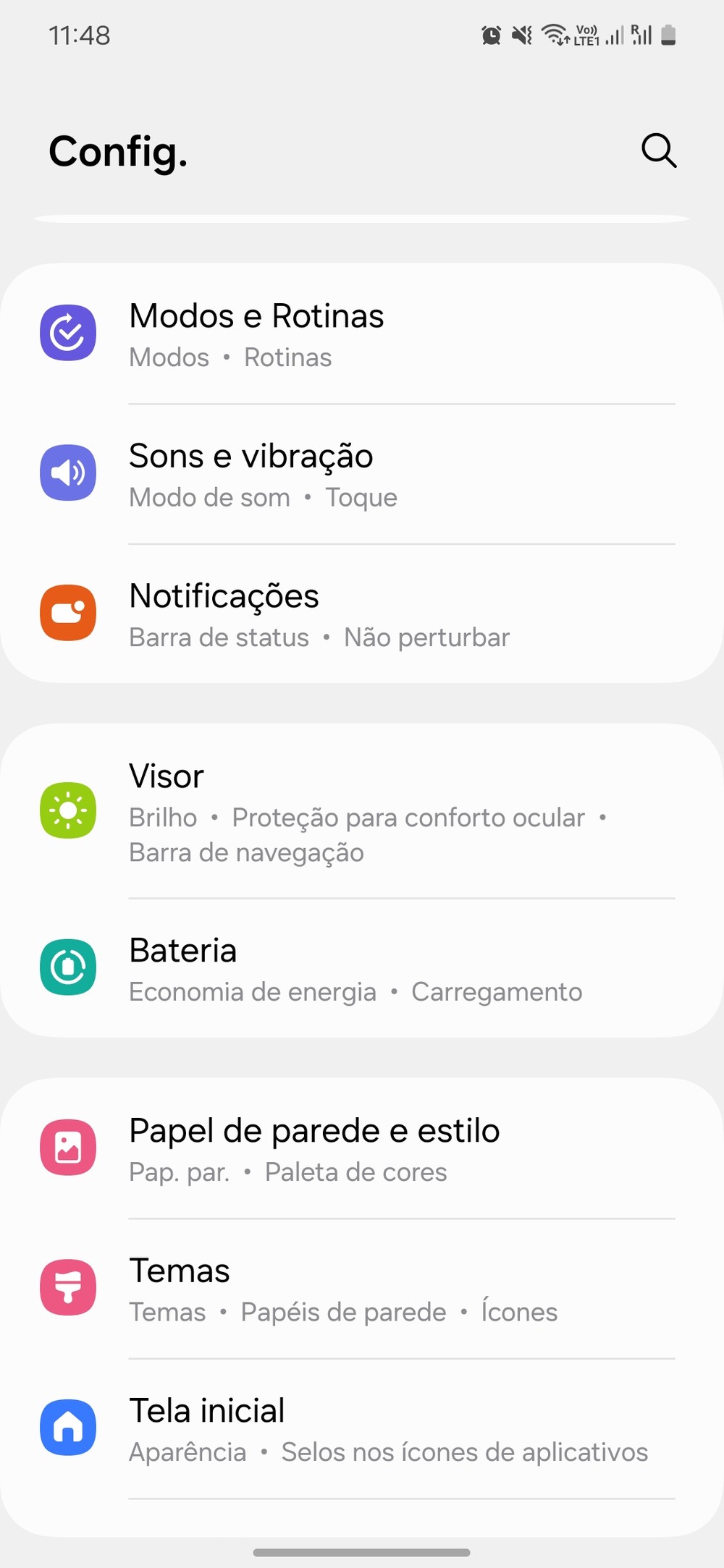Open the Temas row
Viewport: 724px width, 1568px height.
(x=362, y=1289)
